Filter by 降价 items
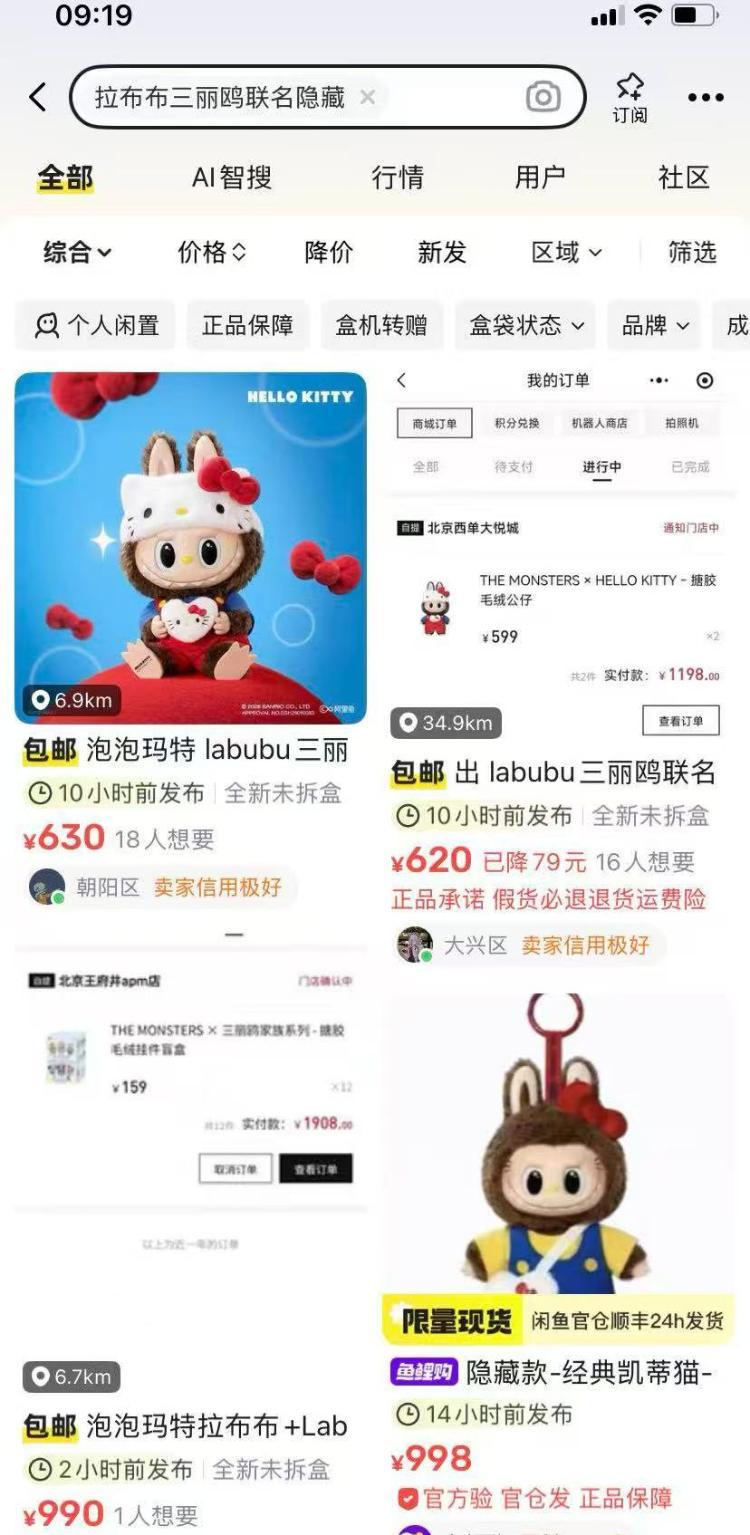 click(329, 252)
